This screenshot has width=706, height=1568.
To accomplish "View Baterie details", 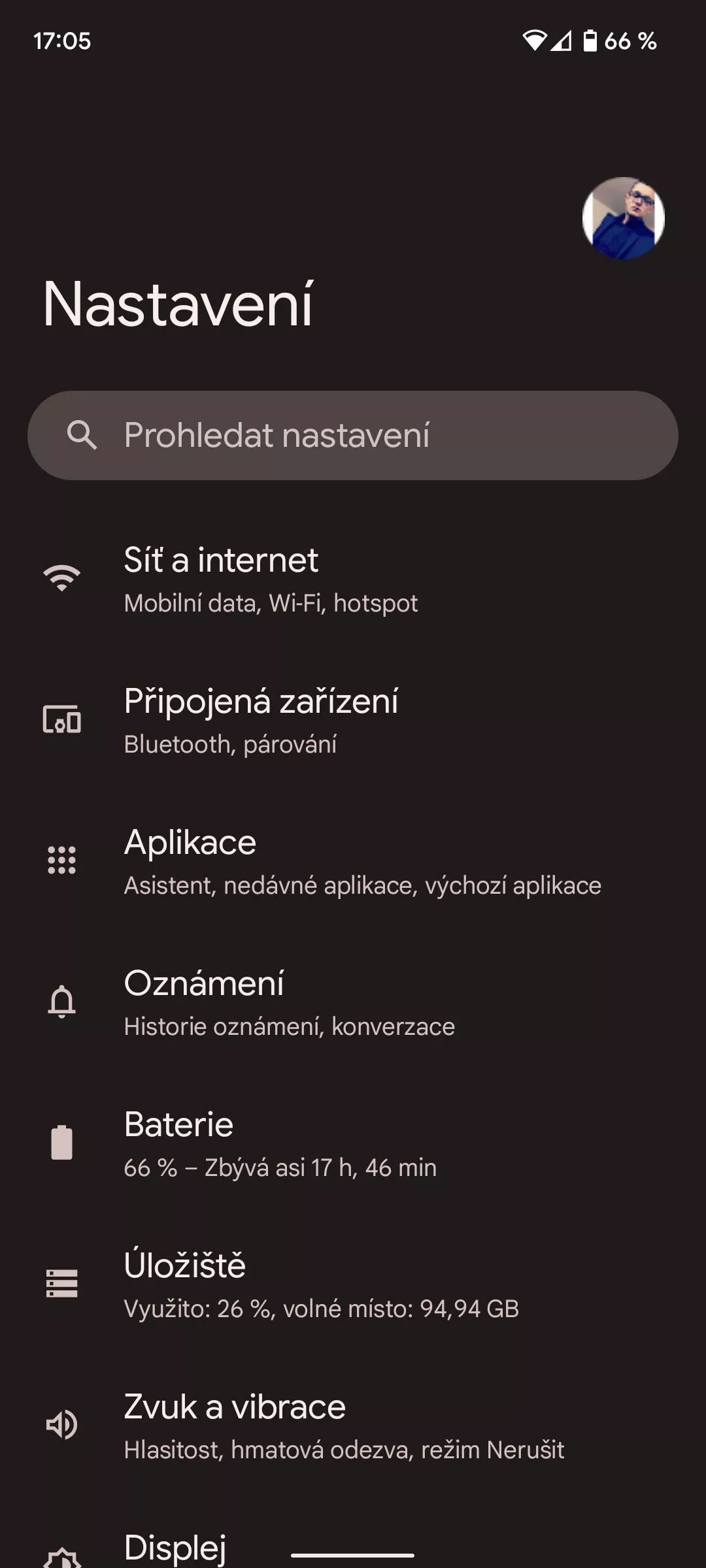I will pyautogui.click(x=353, y=1143).
